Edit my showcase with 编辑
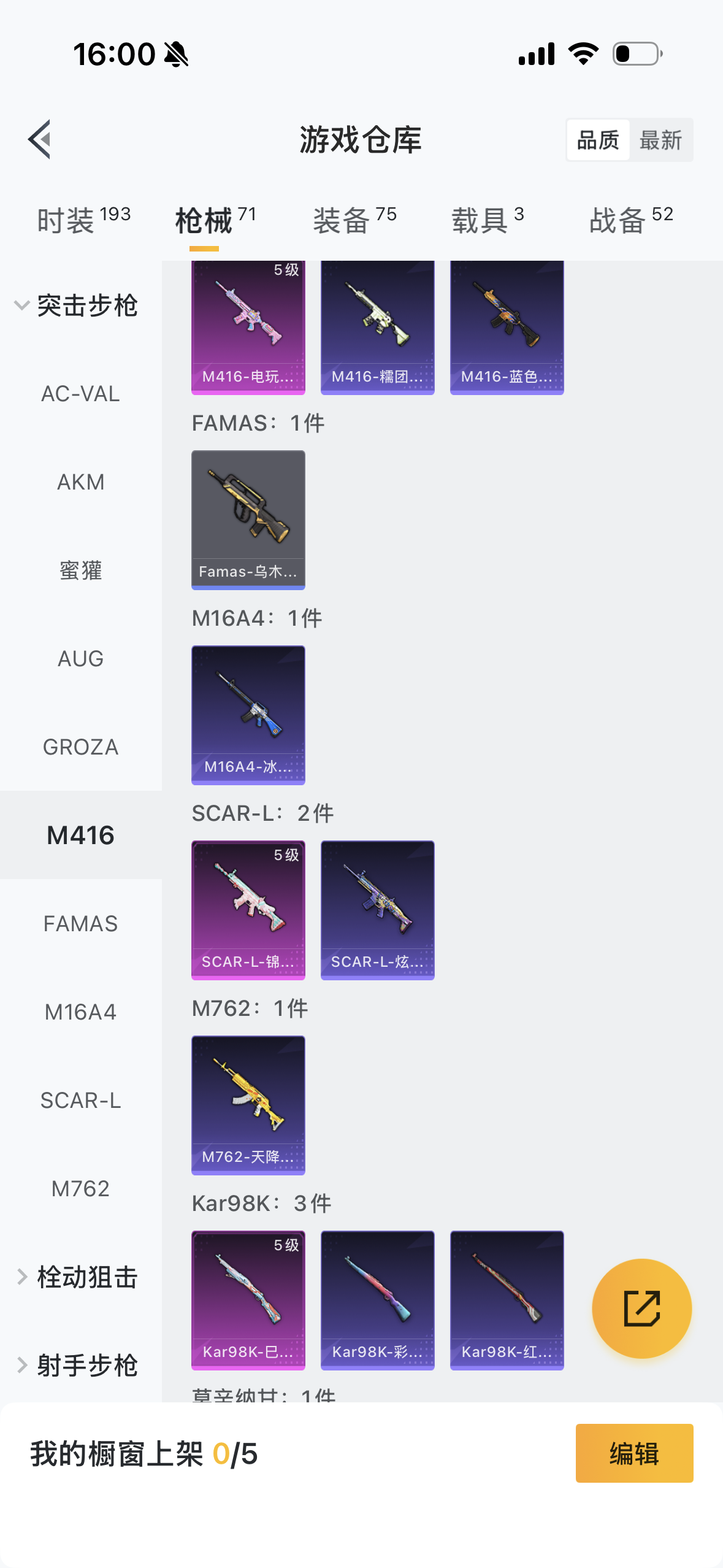The image size is (723, 1568). (x=634, y=1453)
